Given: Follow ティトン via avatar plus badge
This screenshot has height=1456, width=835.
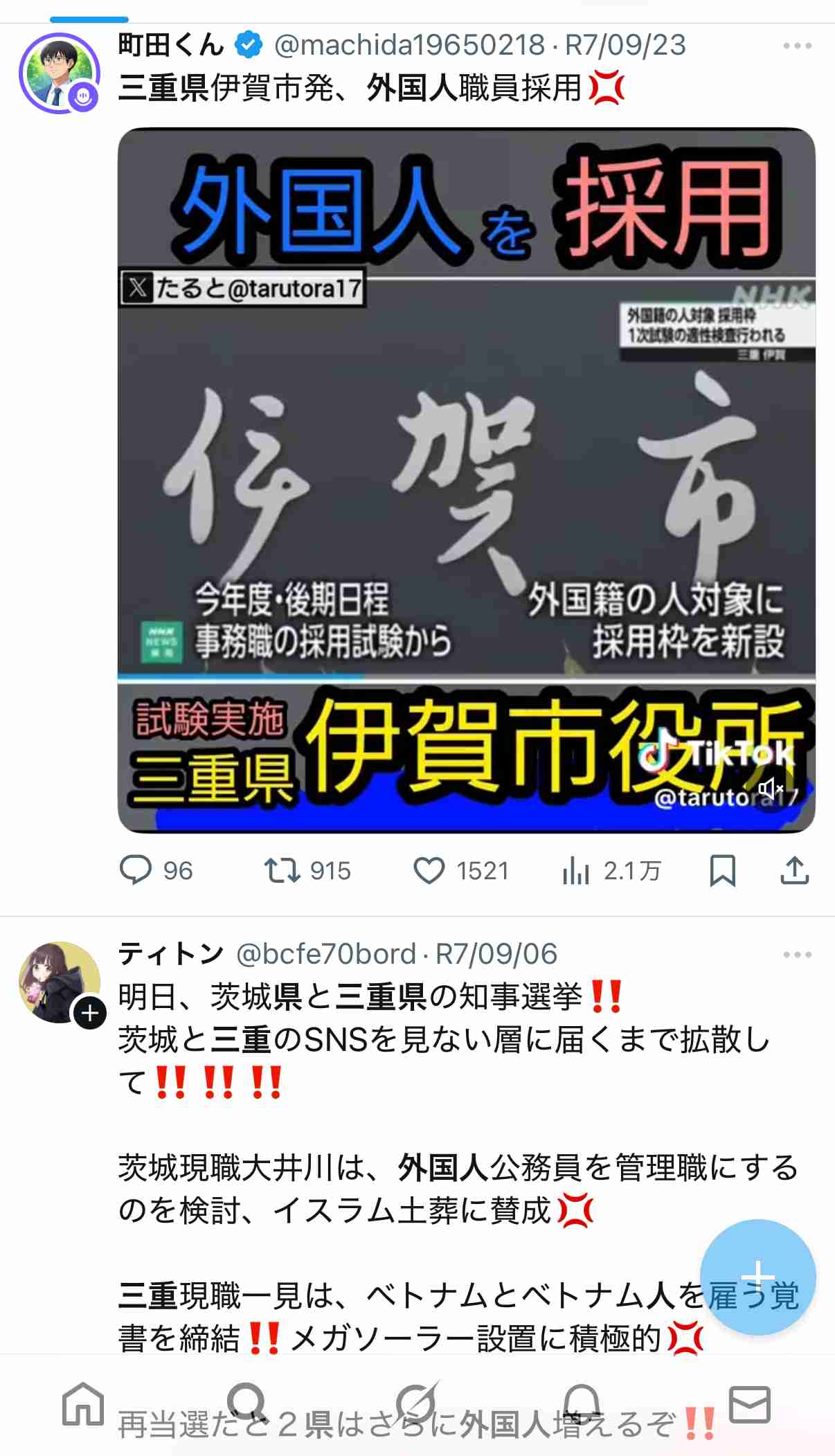Looking at the screenshot, I should pos(90,1014).
